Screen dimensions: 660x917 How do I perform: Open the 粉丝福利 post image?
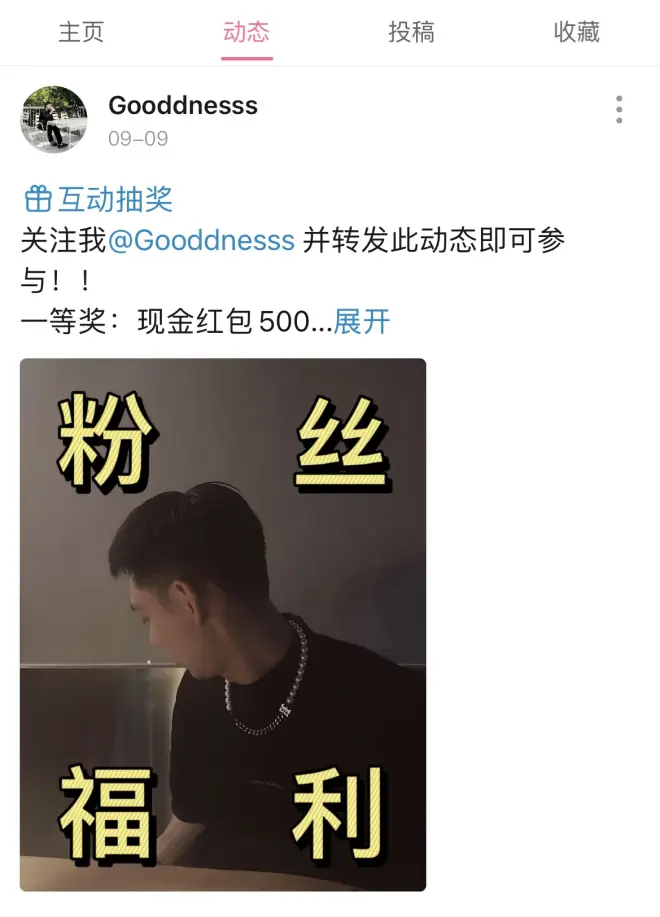point(223,624)
